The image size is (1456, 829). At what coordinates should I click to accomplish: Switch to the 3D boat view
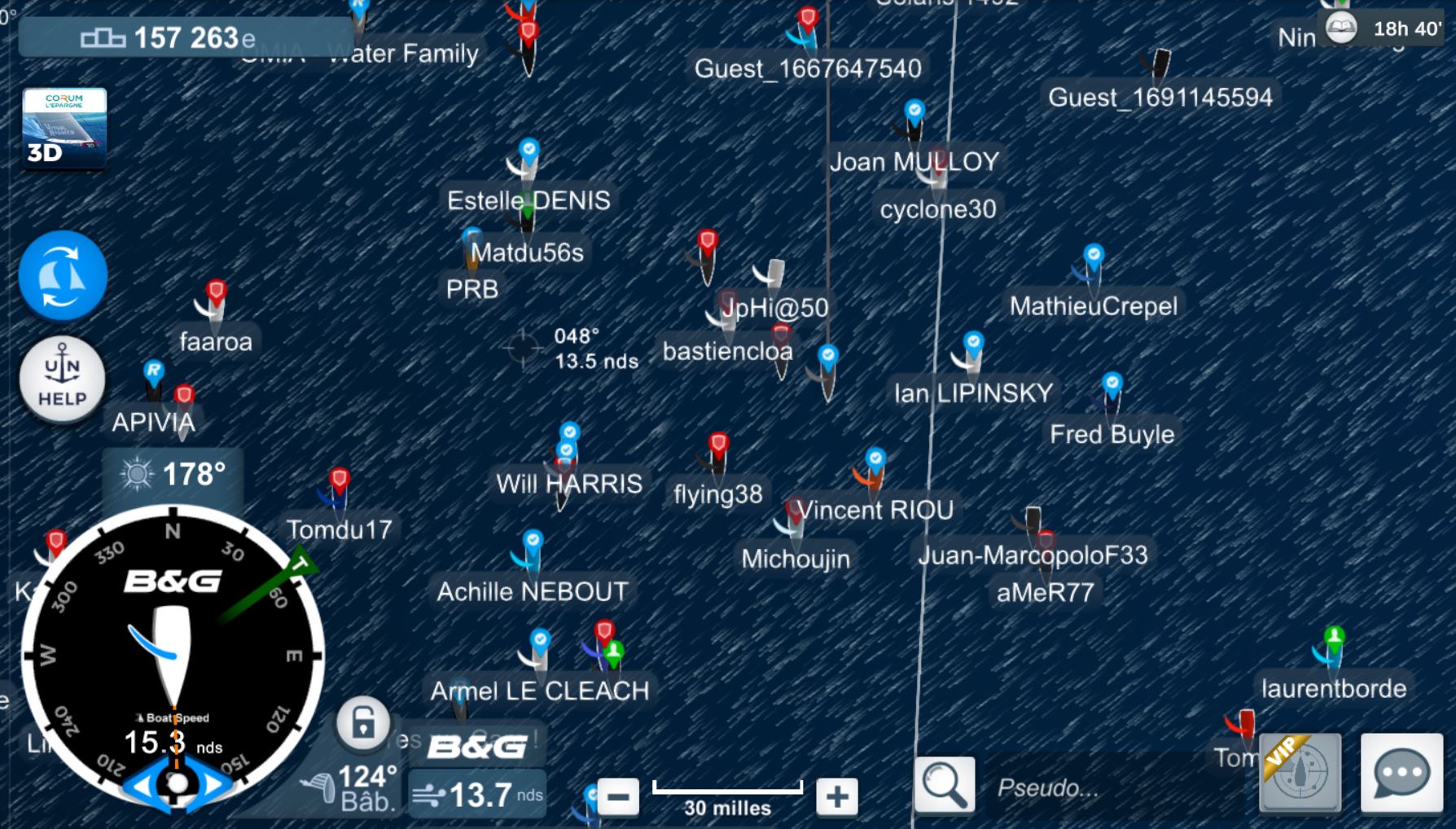[64, 129]
